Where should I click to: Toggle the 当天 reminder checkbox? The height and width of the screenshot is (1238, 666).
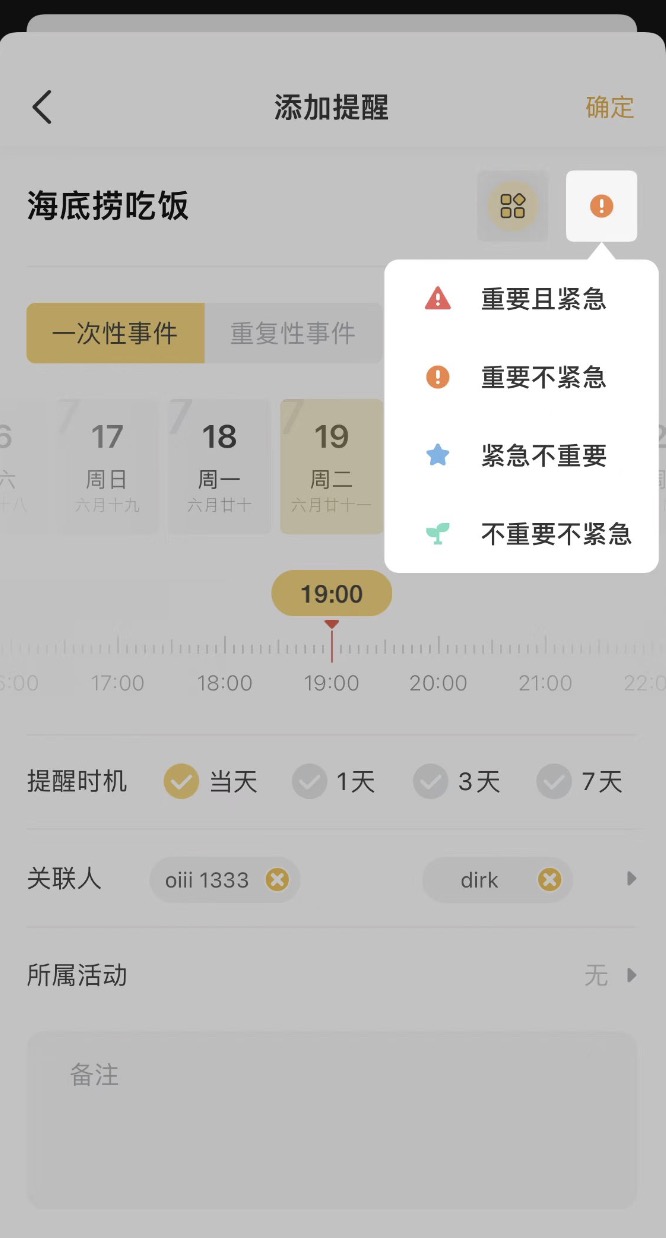[x=181, y=781]
